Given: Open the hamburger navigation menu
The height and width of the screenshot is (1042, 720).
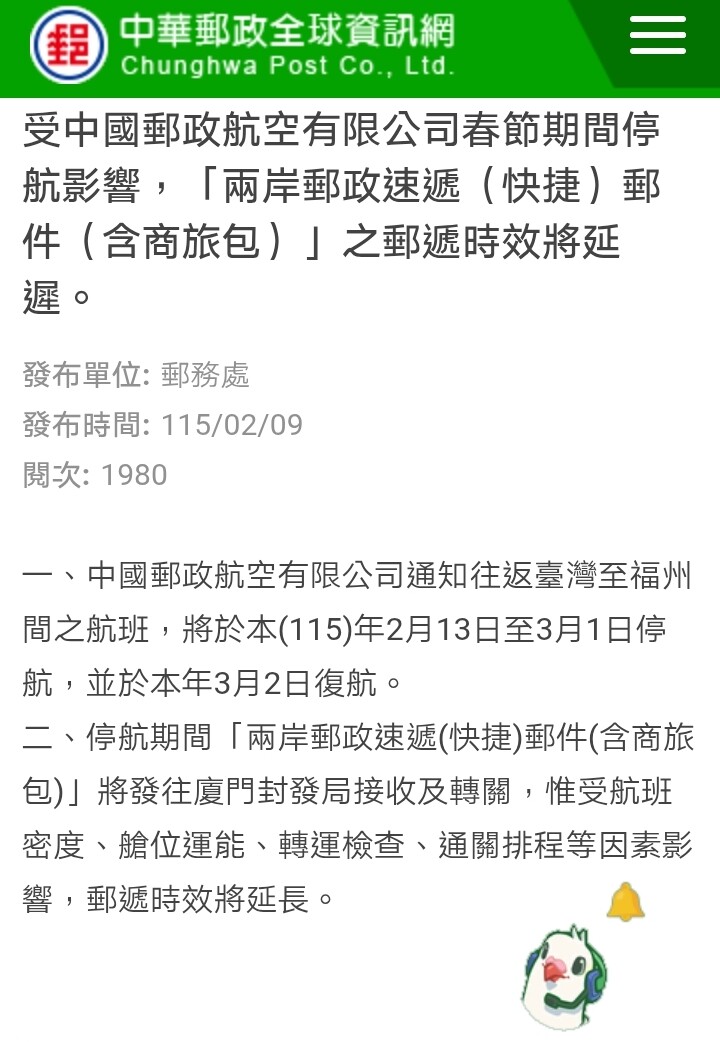Looking at the screenshot, I should pyautogui.click(x=657, y=37).
